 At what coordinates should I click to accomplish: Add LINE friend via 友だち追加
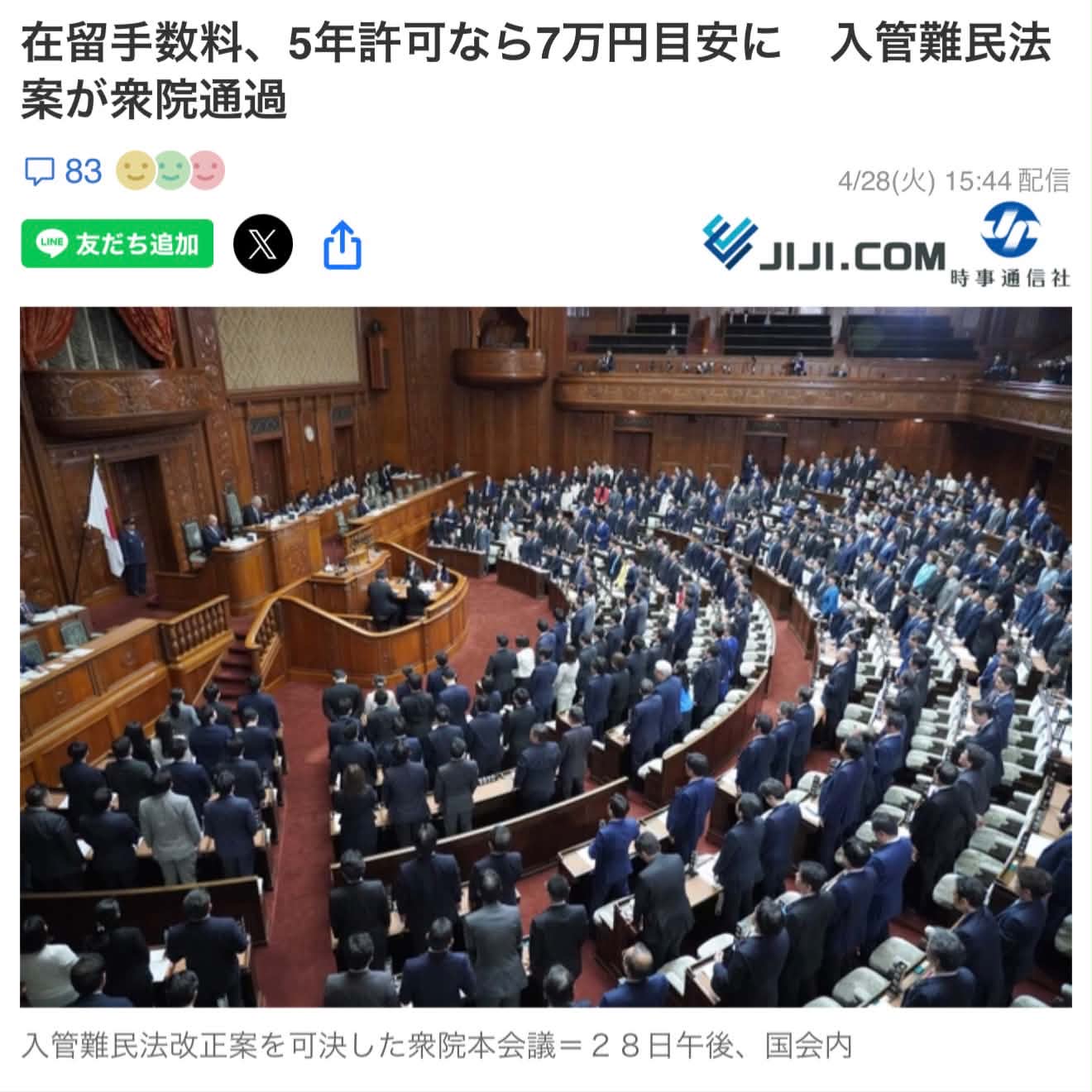pos(117,243)
